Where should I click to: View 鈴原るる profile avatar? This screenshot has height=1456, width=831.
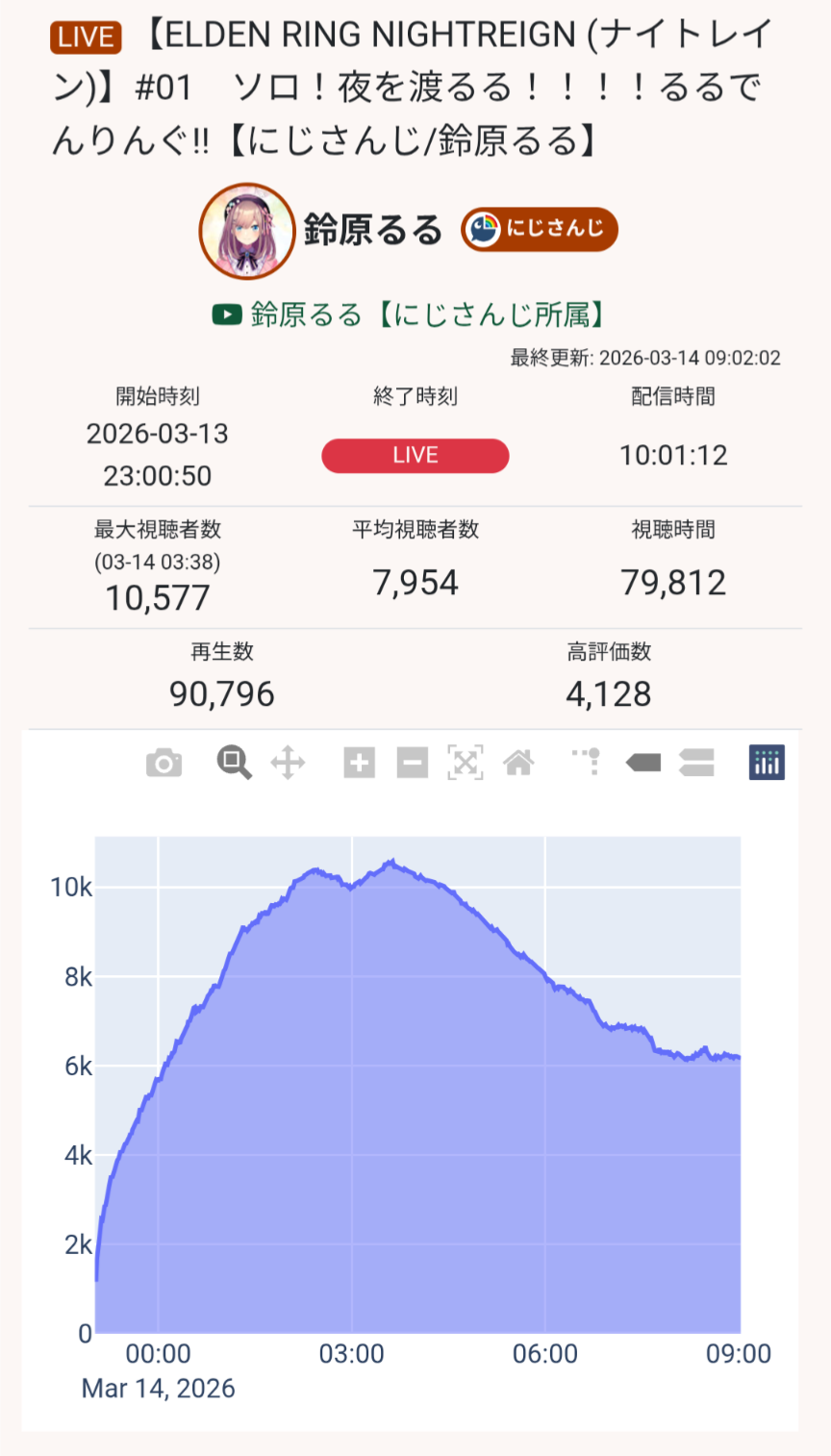(x=246, y=231)
